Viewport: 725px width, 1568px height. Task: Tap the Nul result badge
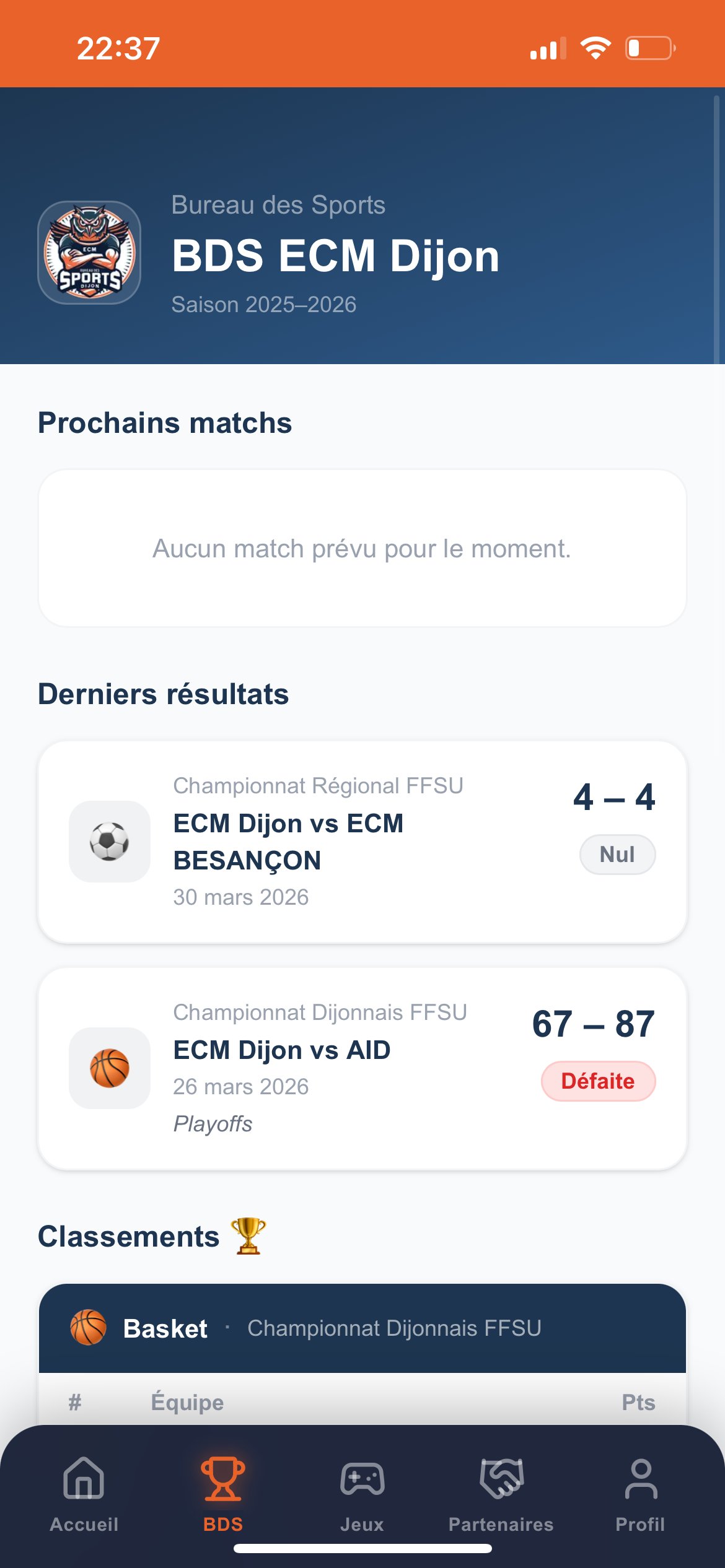(x=617, y=854)
